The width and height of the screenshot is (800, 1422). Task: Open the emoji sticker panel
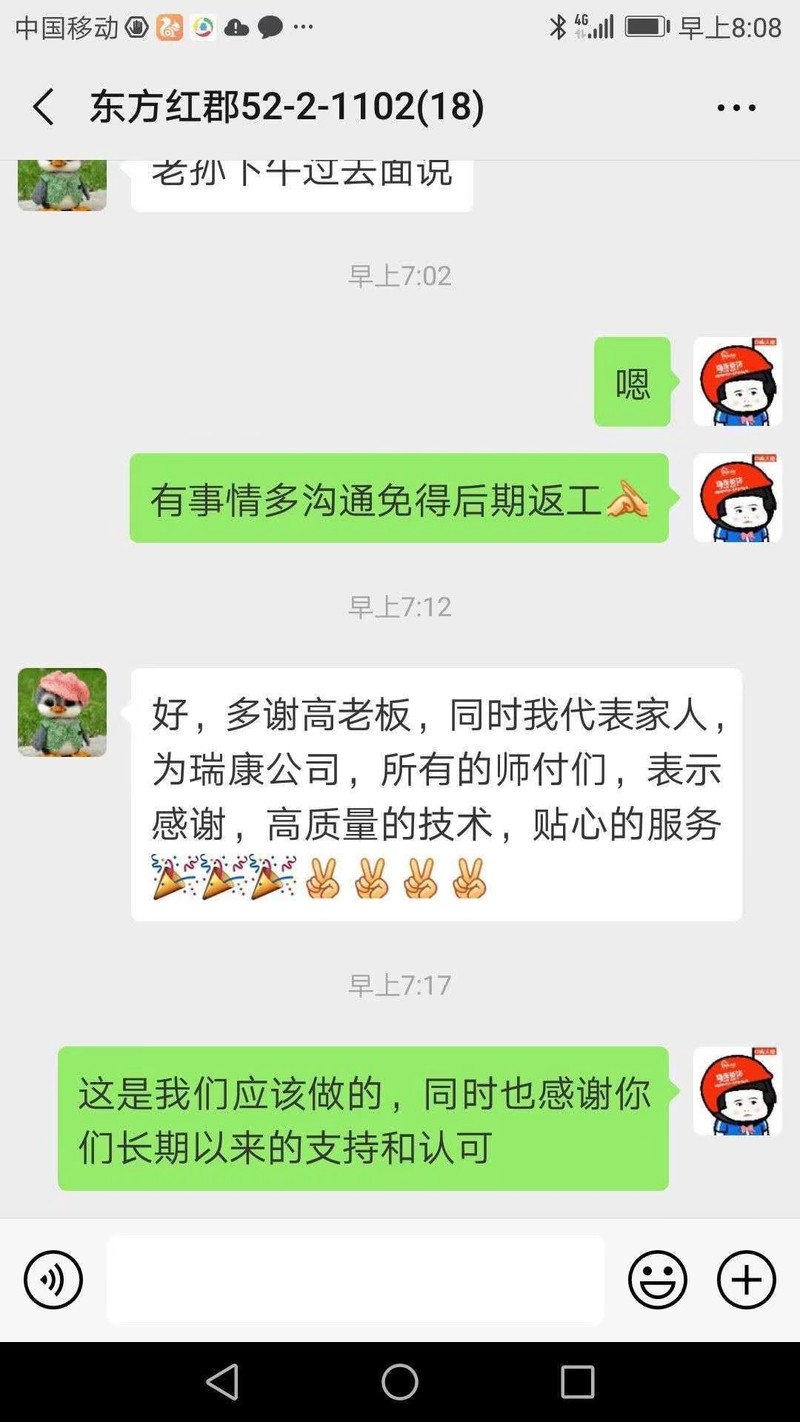[x=657, y=1280]
